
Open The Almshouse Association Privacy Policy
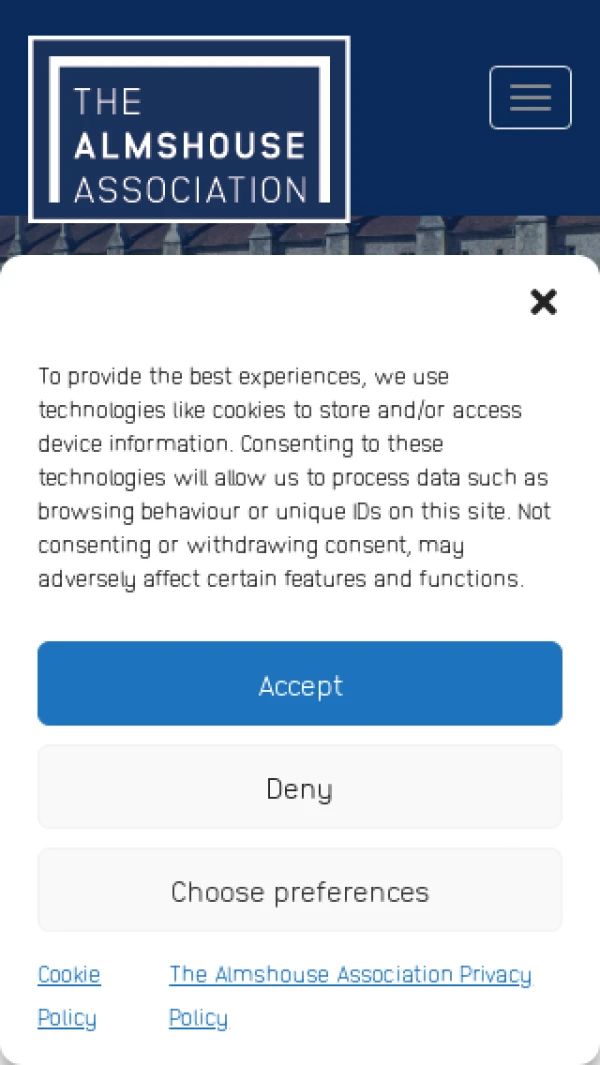(x=349, y=975)
